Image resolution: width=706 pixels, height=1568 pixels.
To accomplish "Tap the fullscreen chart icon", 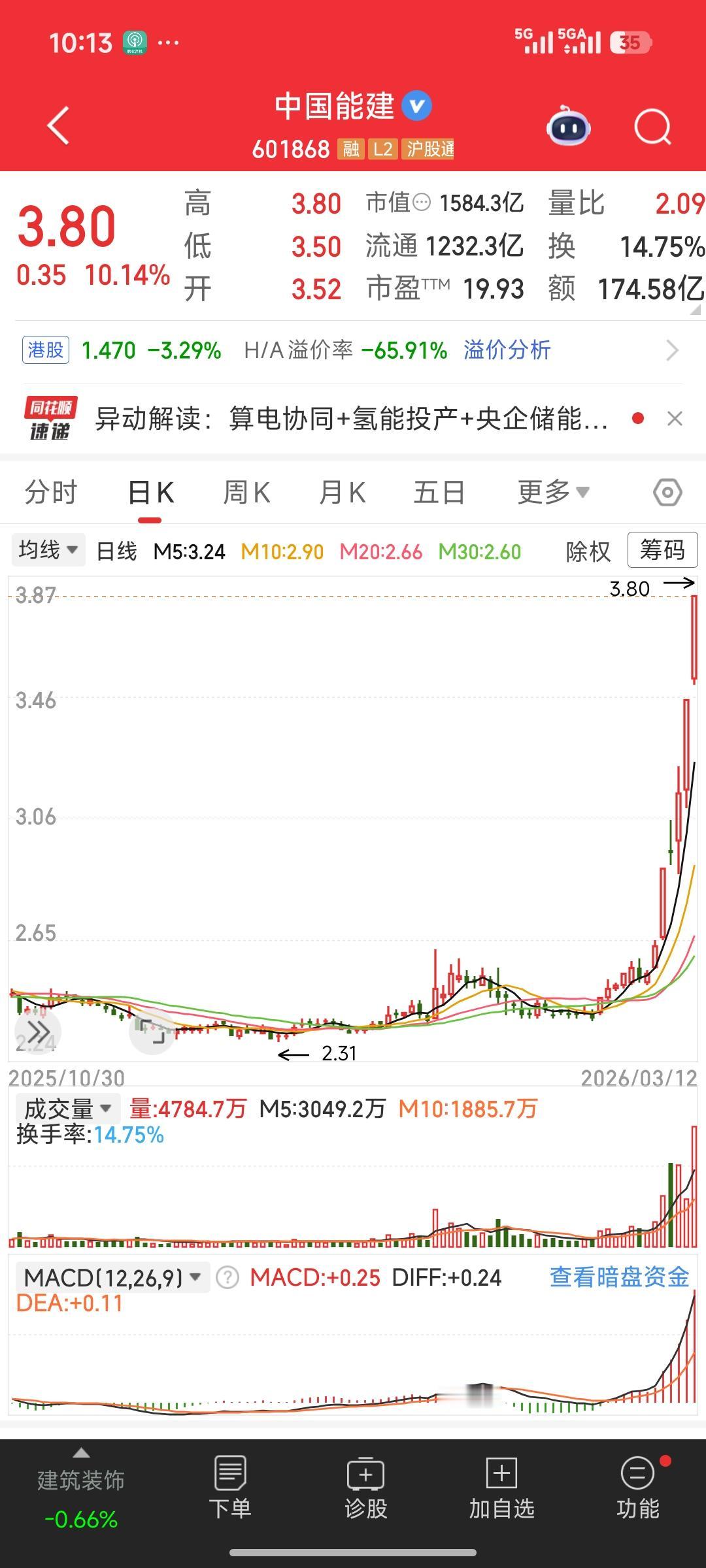I will [152, 1031].
